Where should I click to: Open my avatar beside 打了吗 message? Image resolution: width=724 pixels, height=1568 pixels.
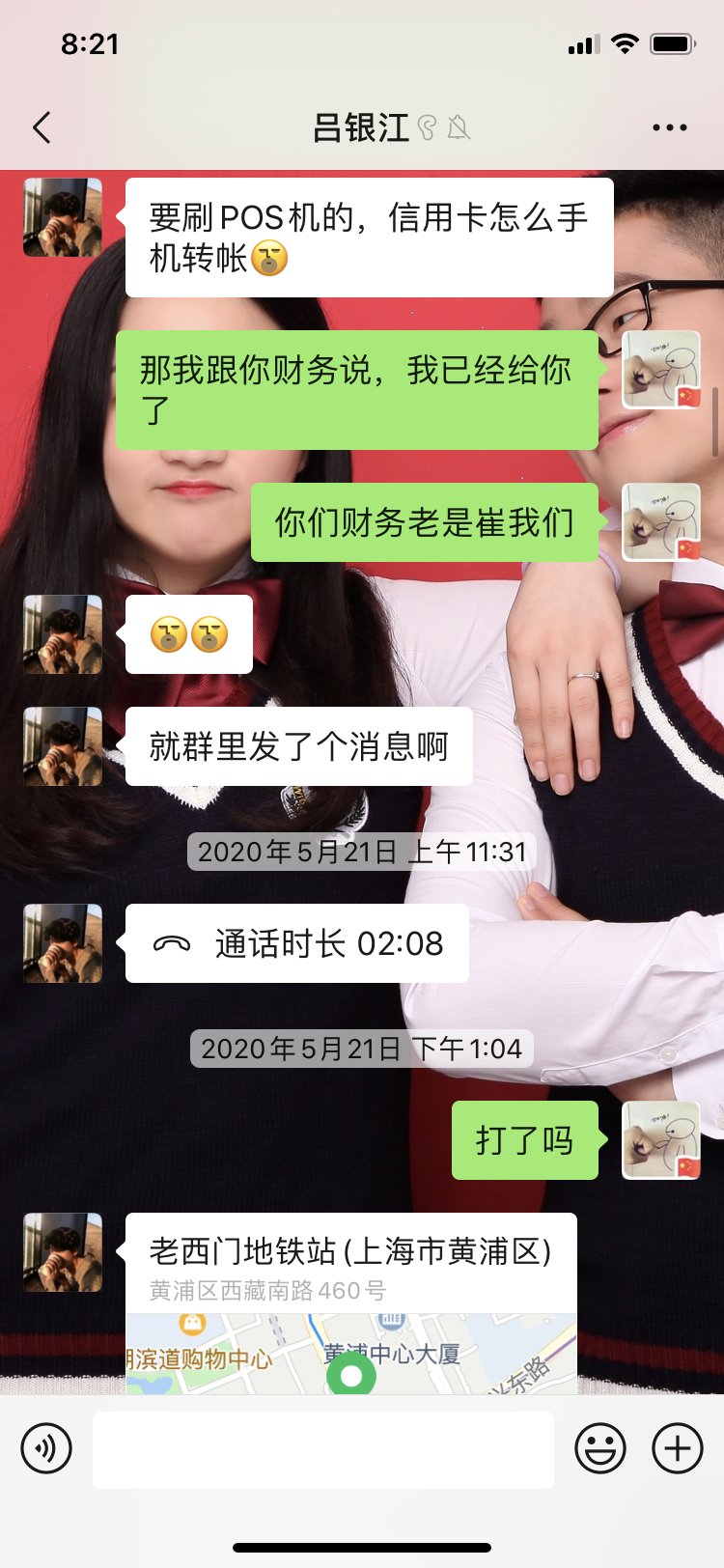point(660,1140)
